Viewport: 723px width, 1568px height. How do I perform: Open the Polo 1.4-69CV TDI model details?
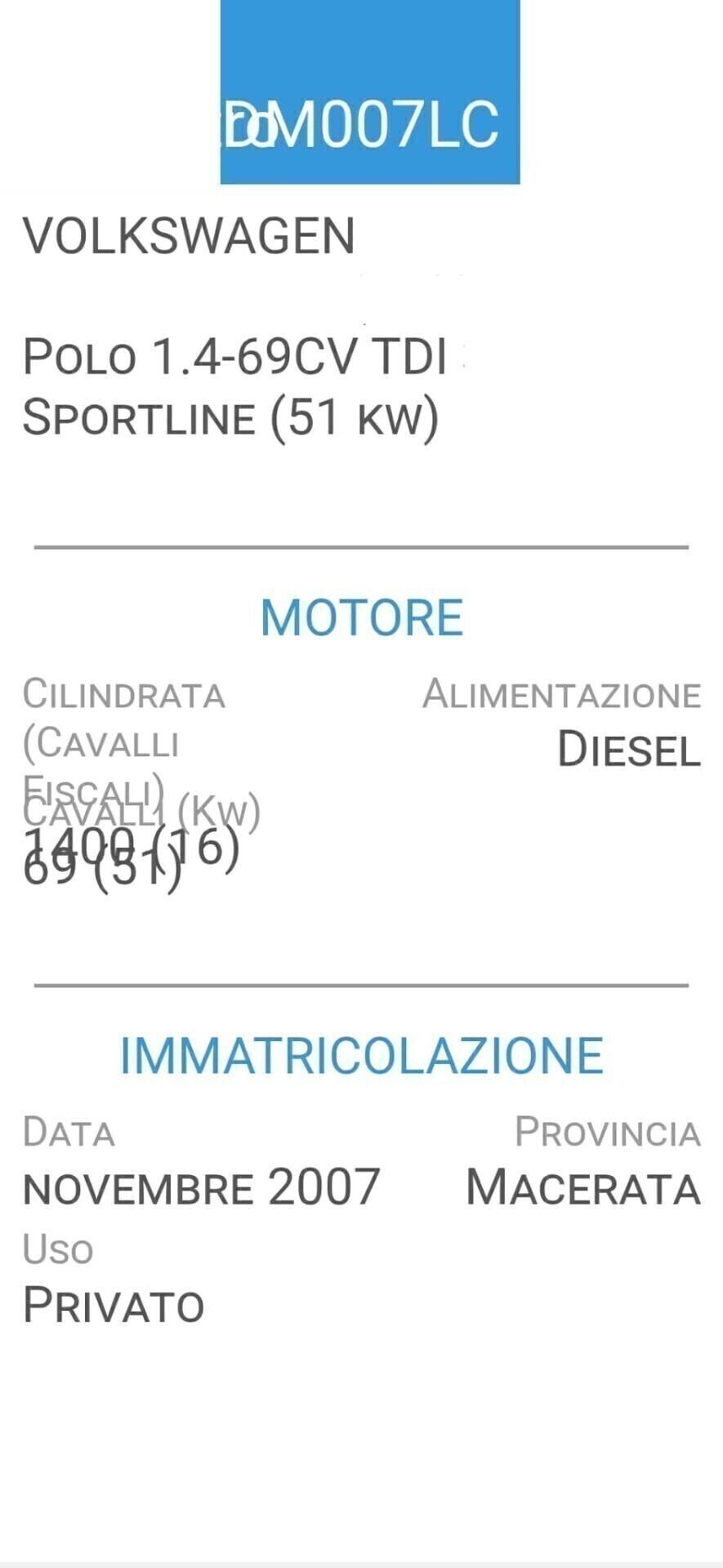tap(234, 357)
